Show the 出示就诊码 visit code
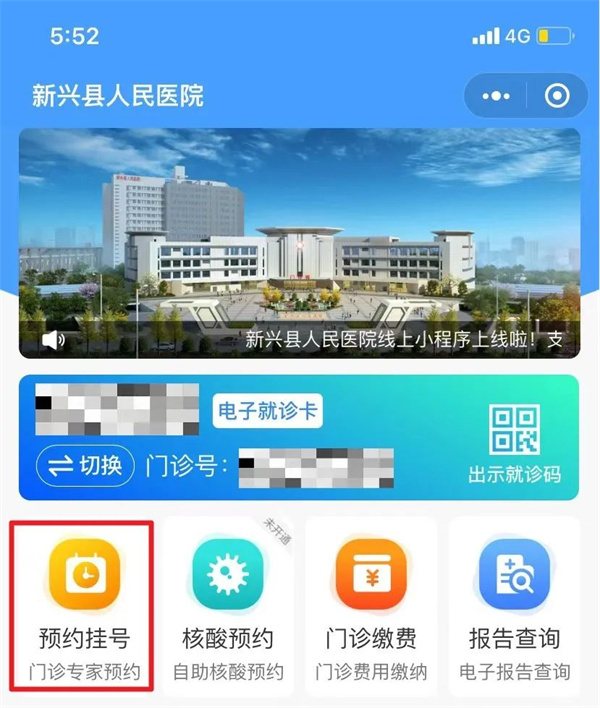600x708 pixels. [514, 445]
